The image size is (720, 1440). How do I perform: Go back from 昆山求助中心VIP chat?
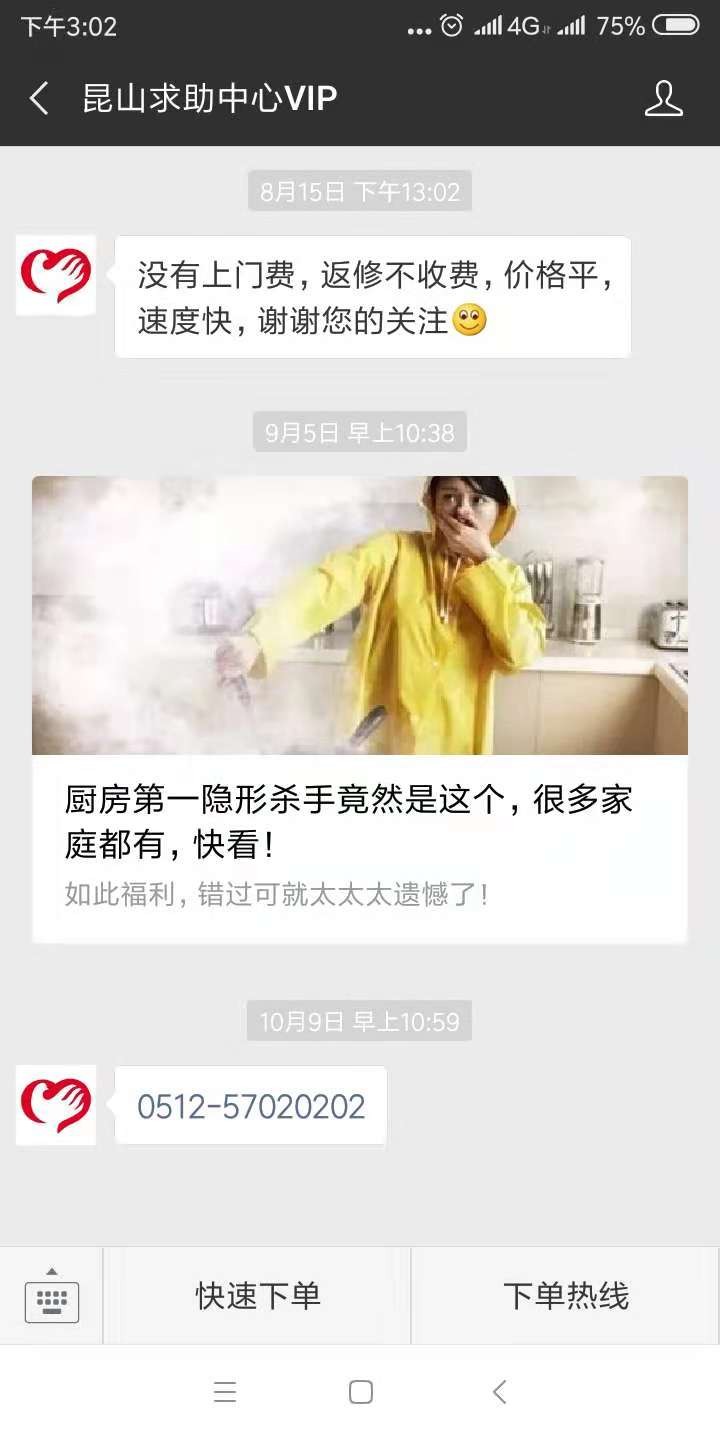point(39,99)
